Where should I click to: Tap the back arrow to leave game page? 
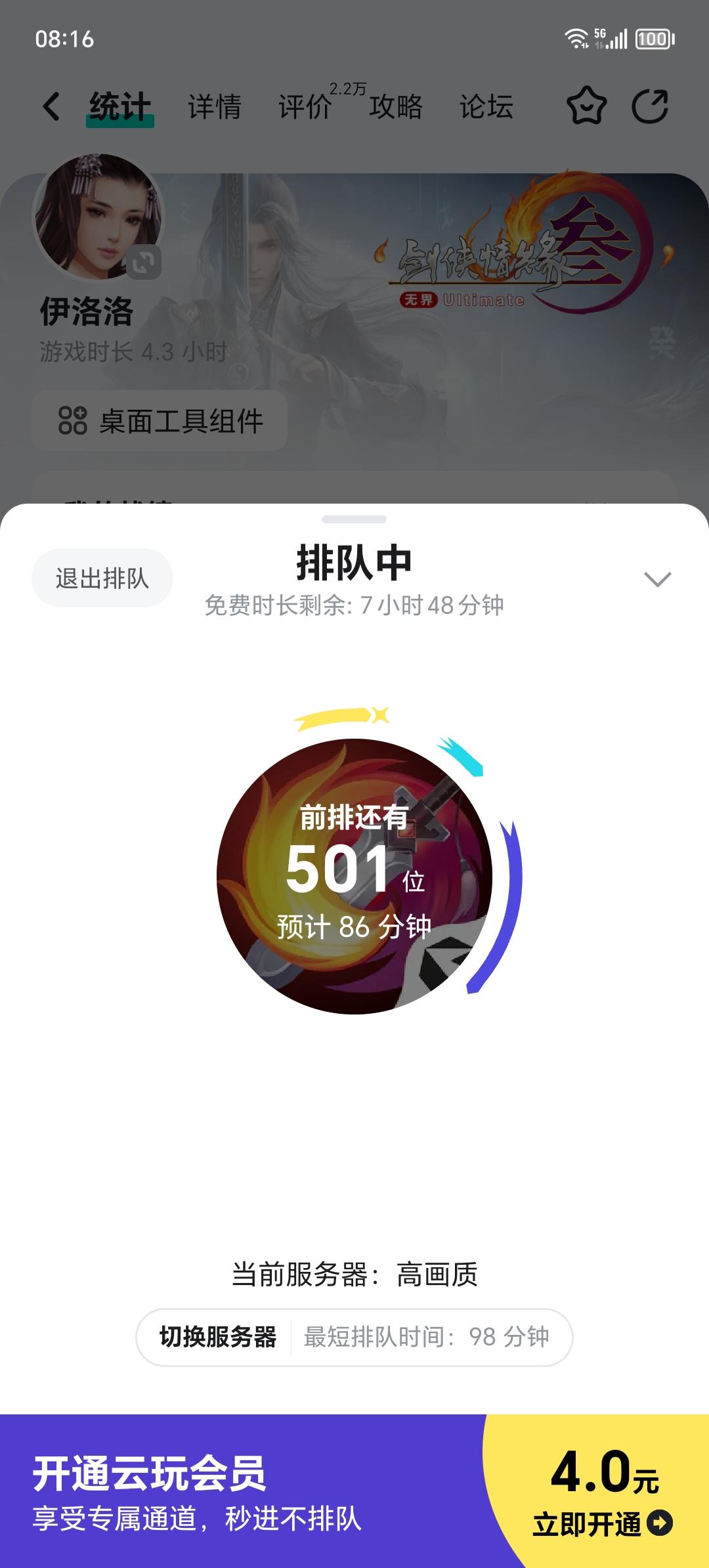(x=51, y=107)
